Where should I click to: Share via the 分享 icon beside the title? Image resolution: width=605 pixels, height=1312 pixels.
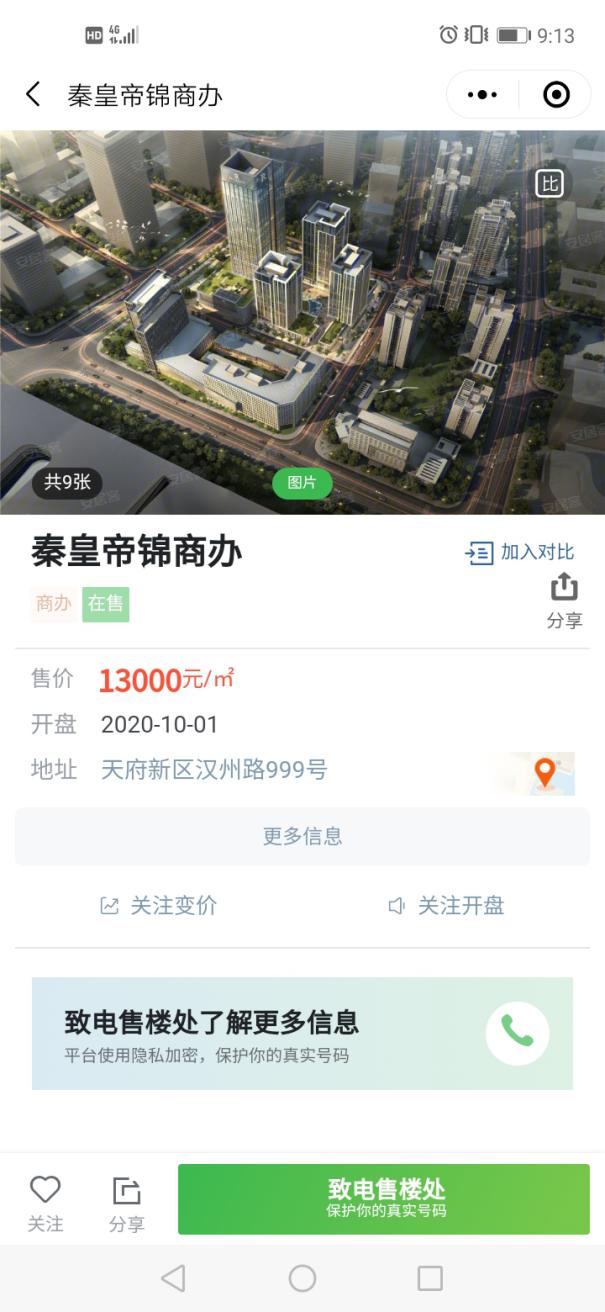tap(564, 600)
